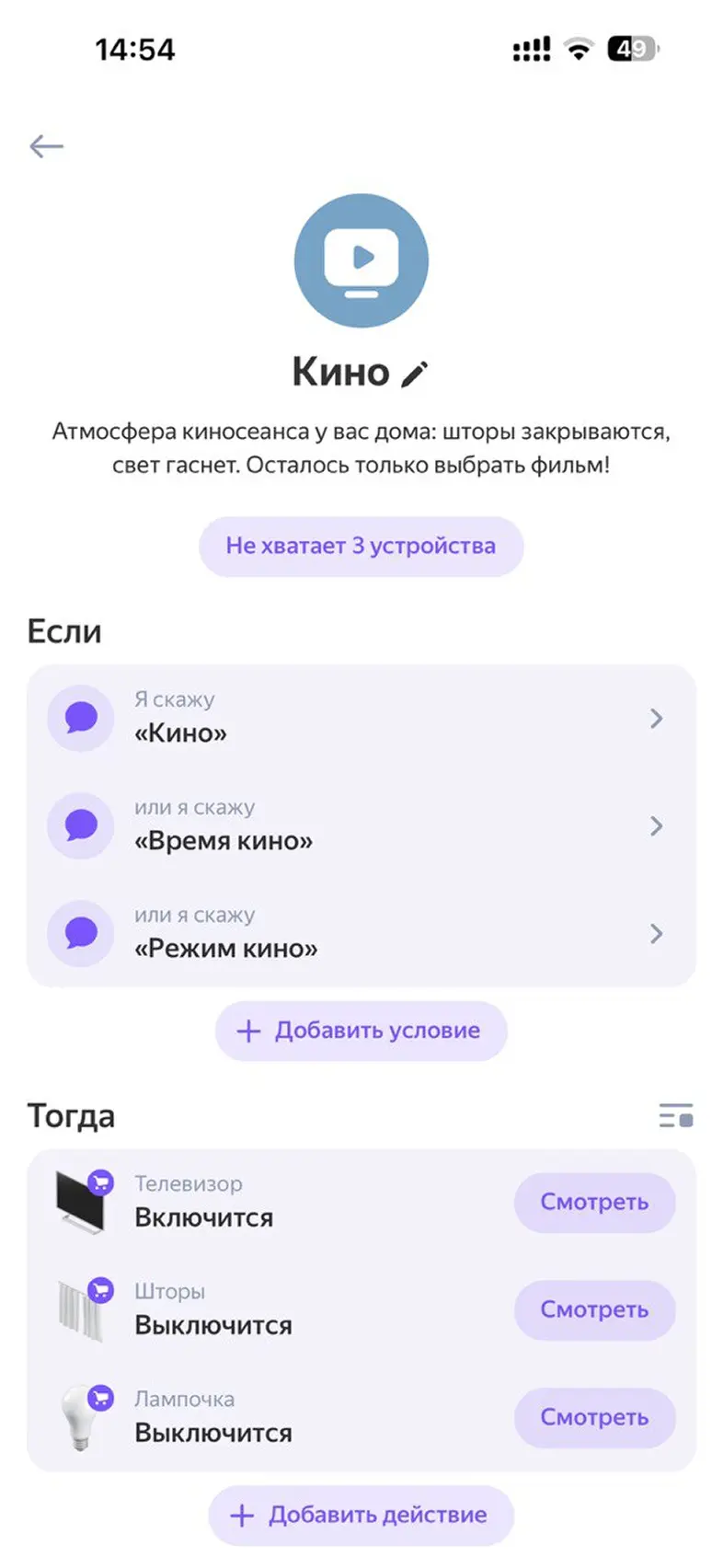Tap «Смотреть» for Телевизор
The height and width of the screenshot is (1568, 723).
[x=594, y=1202]
